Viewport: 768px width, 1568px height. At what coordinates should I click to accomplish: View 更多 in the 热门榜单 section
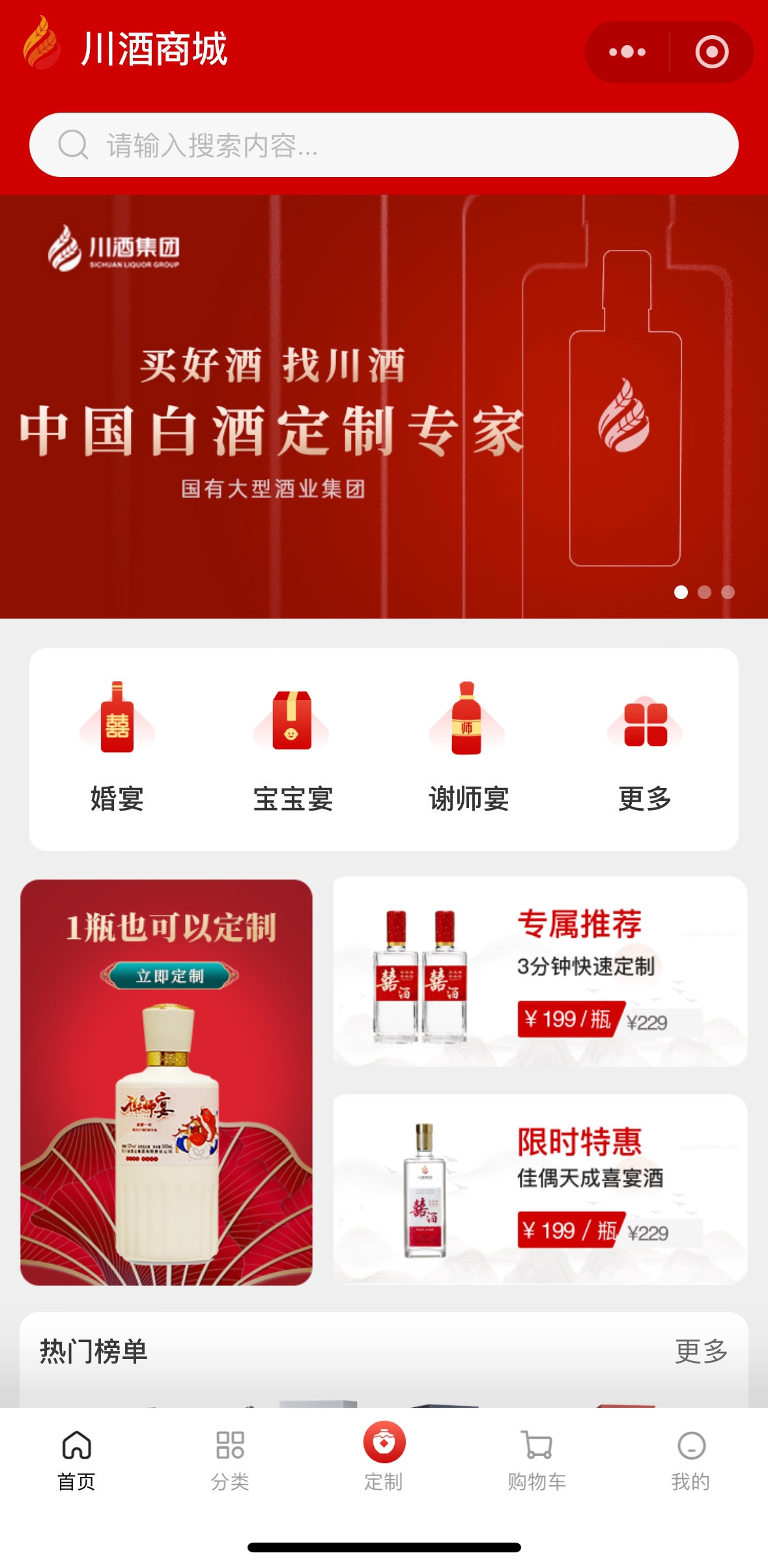coord(701,1351)
